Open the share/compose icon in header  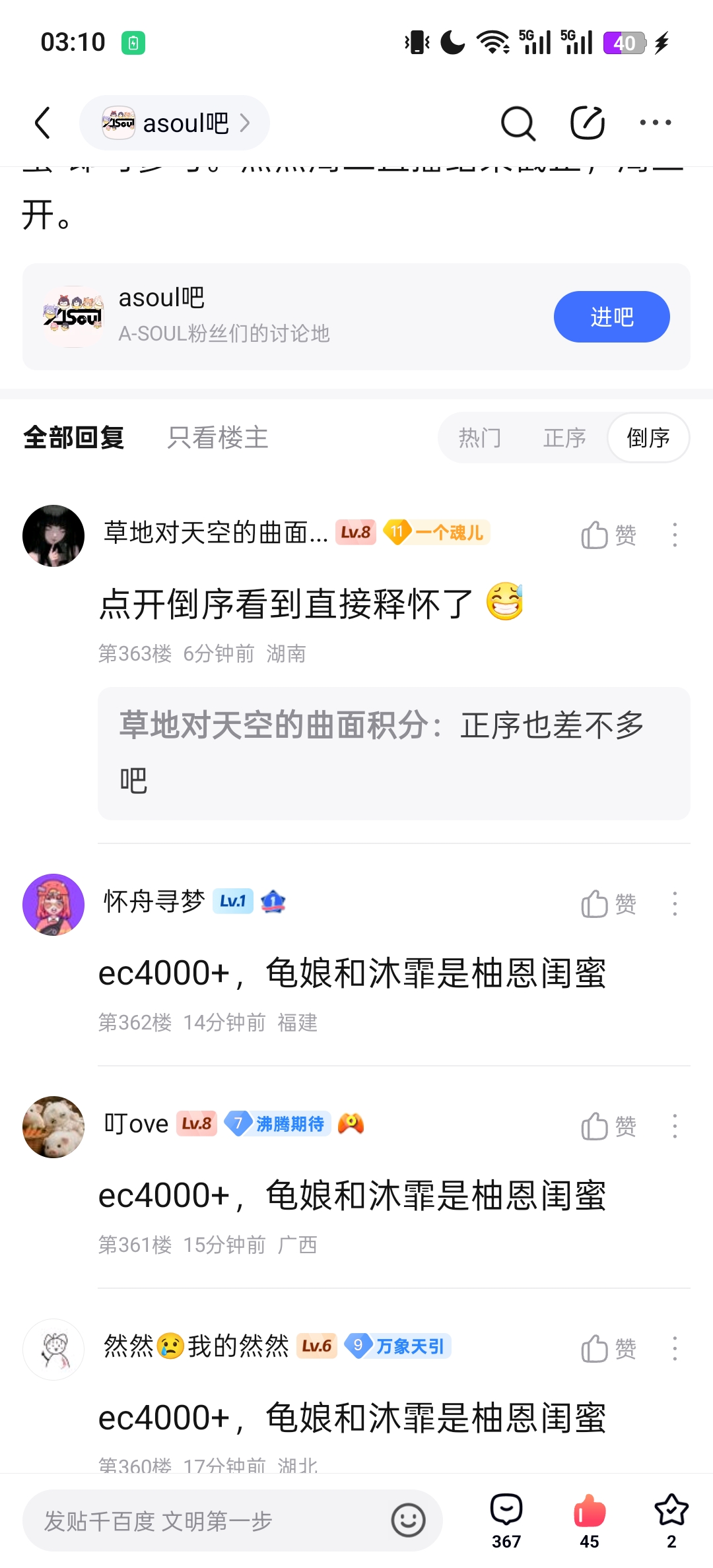click(x=587, y=123)
